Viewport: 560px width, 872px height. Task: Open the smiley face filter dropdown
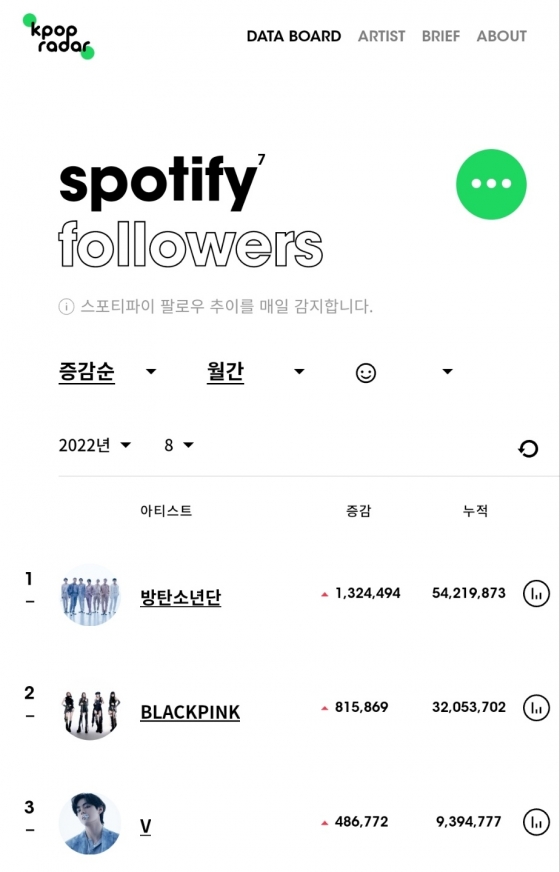click(x=404, y=372)
